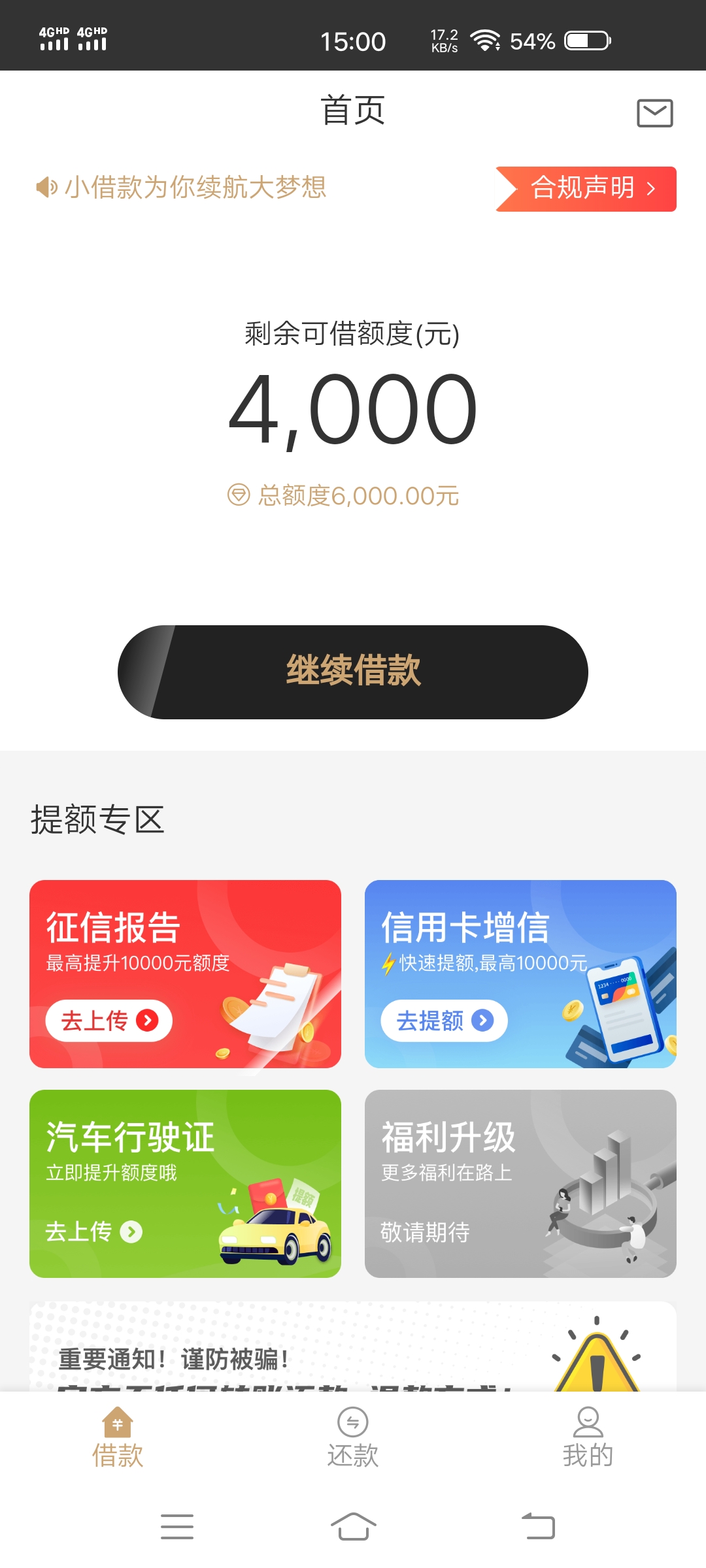Image resolution: width=706 pixels, height=1568 pixels.
Task: Open the 重要通知 fraud warning banner
Action: click(x=353, y=1347)
